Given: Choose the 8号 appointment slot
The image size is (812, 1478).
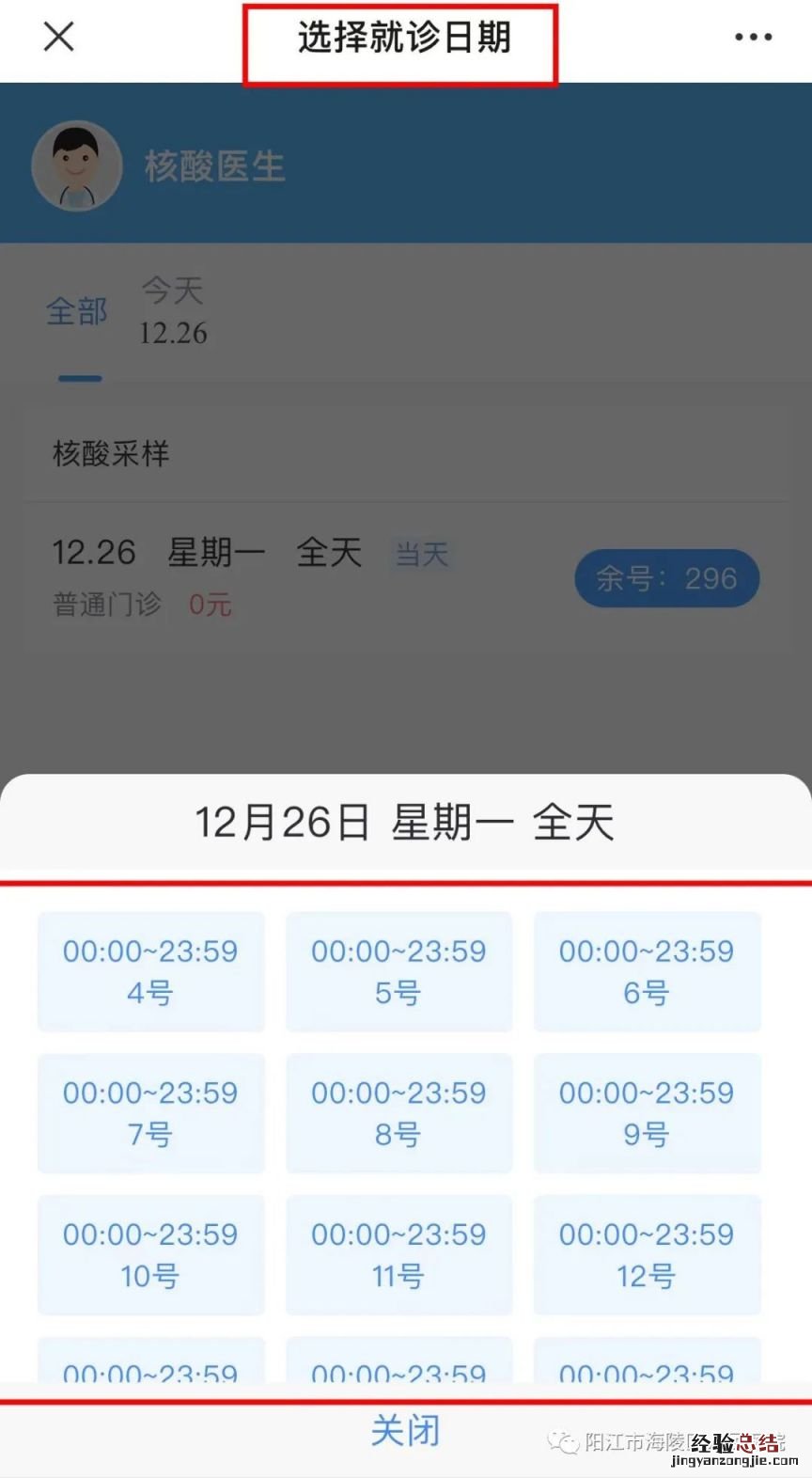Looking at the screenshot, I should tap(398, 1113).
